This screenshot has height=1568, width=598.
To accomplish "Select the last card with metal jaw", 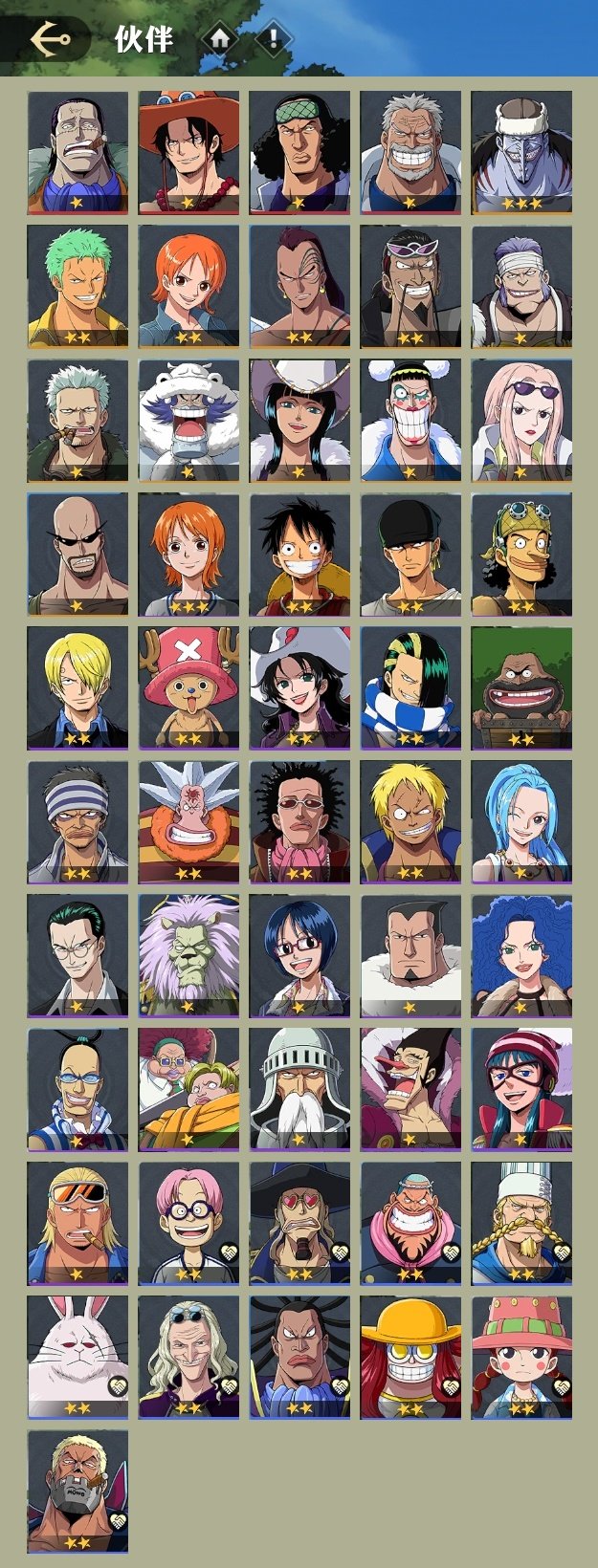I will coord(78,1491).
